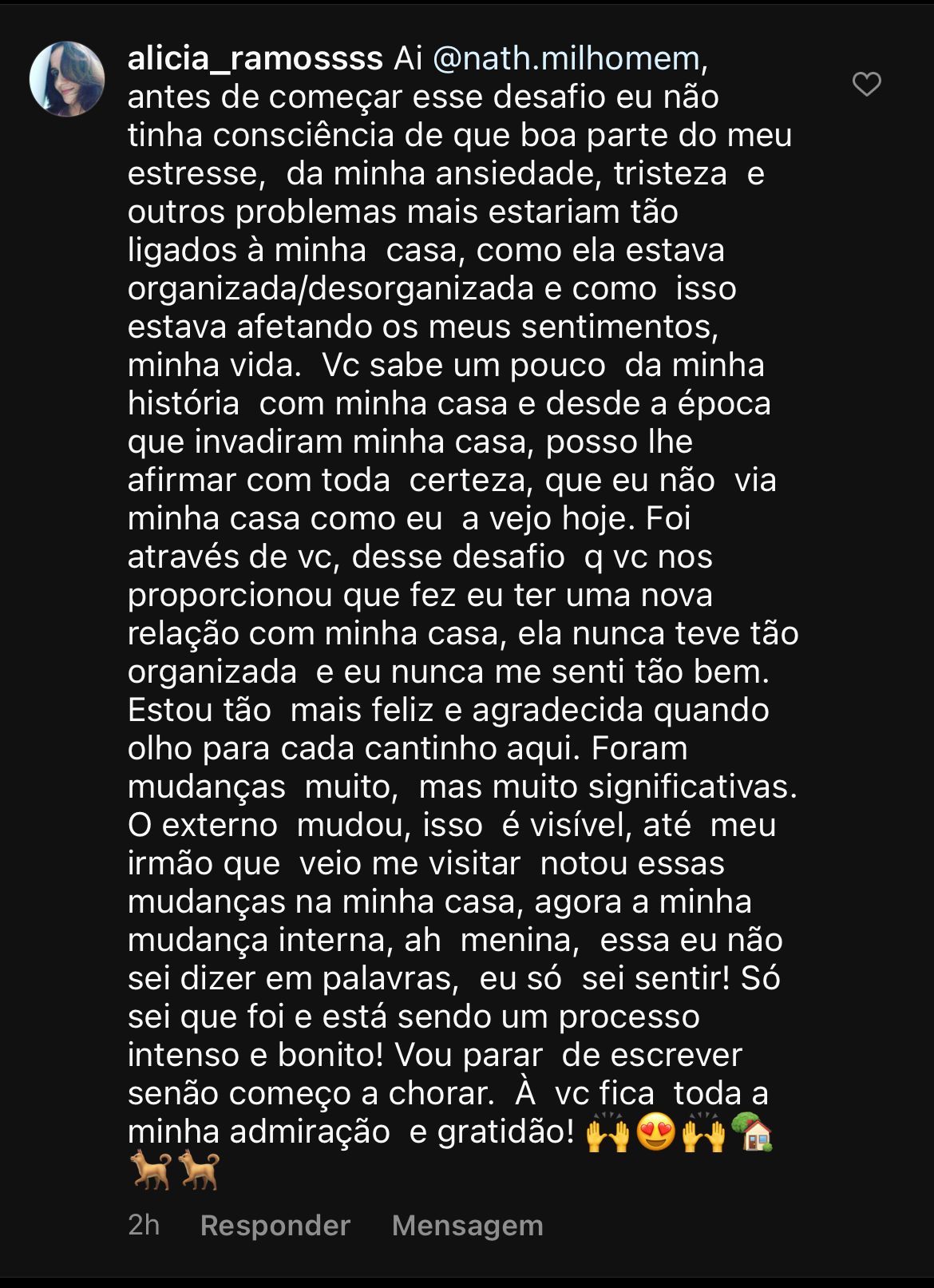Tap Responder to reply to the comment
Image resolution: width=934 pixels, height=1288 pixels.
[x=275, y=1225]
